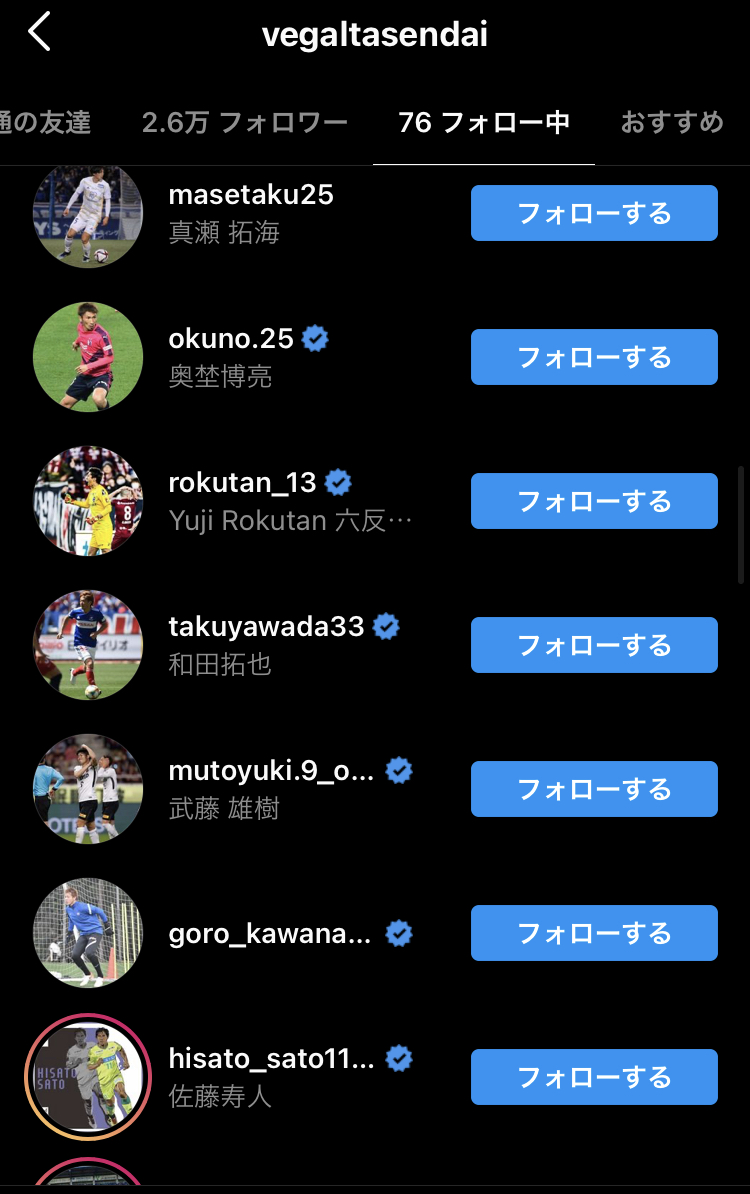This screenshot has height=1194, width=750.
Task: Follow okuno.25
Action: (x=594, y=357)
